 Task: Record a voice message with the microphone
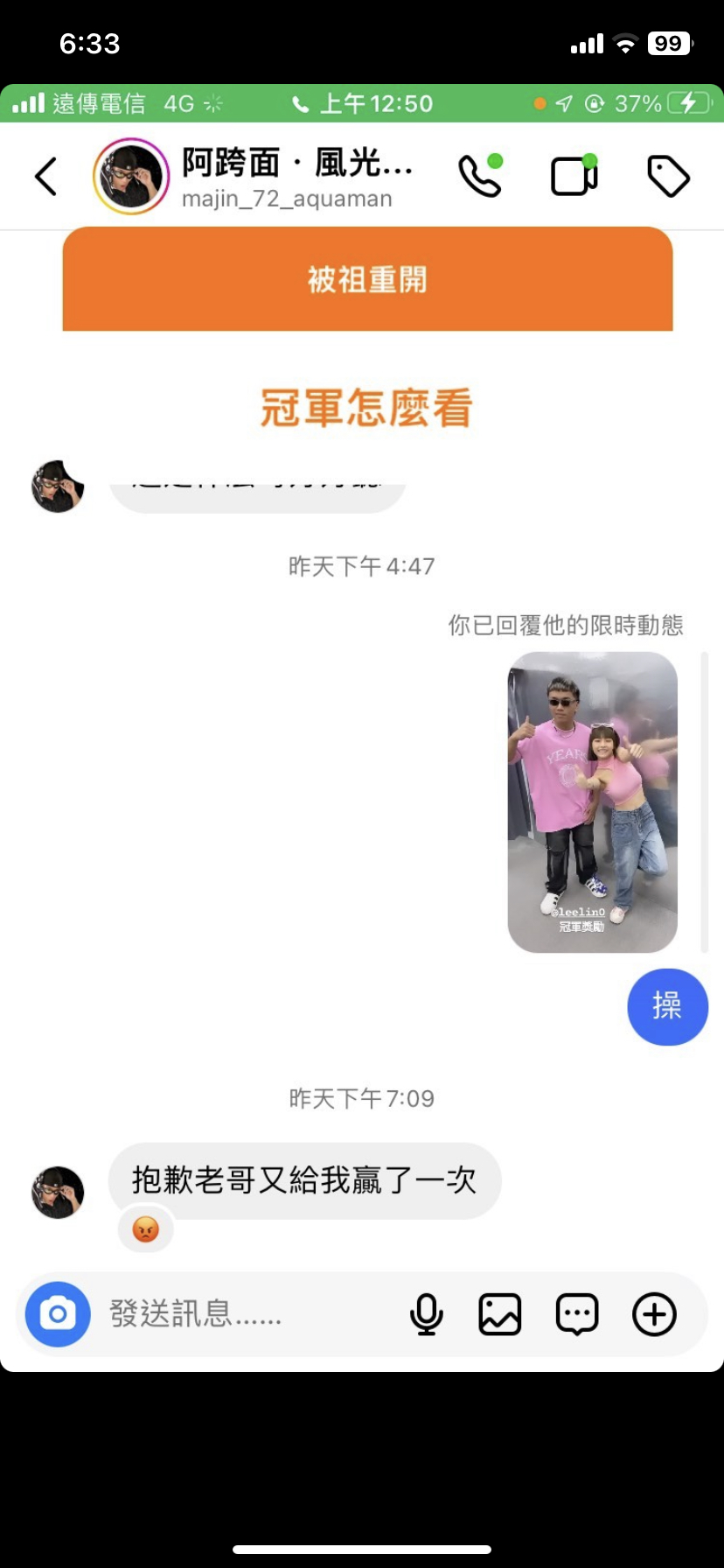tap(426, 1314)
